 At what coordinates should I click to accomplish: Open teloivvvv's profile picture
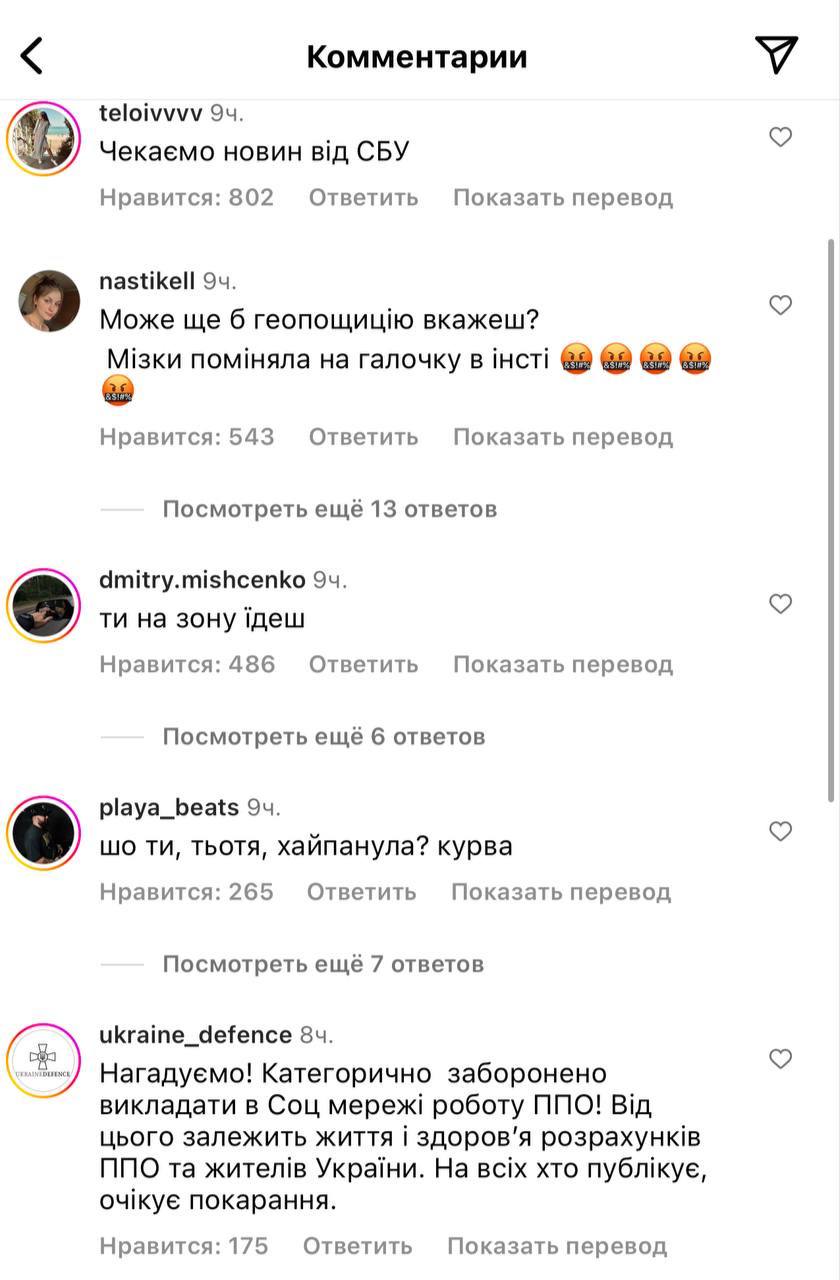pyautogui.click(x=43, y=138)
